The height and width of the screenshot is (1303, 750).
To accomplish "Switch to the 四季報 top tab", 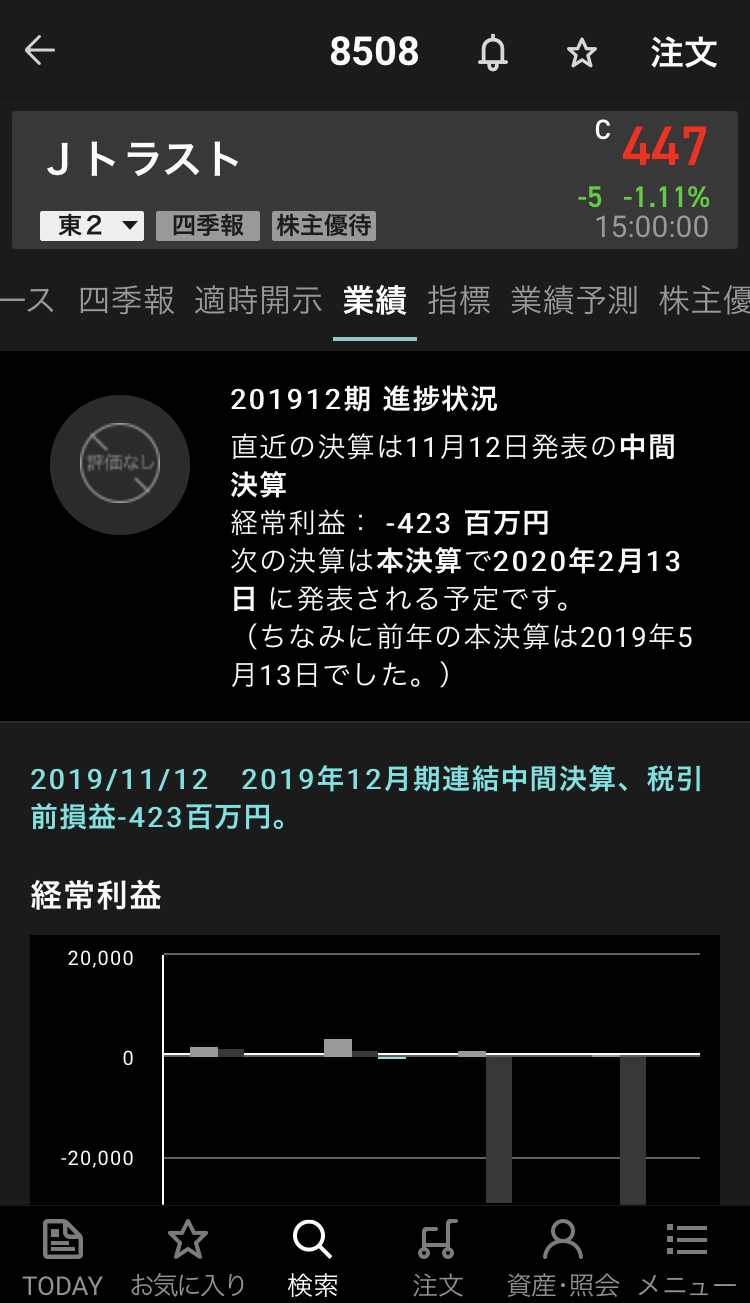I will click(126, 300).
